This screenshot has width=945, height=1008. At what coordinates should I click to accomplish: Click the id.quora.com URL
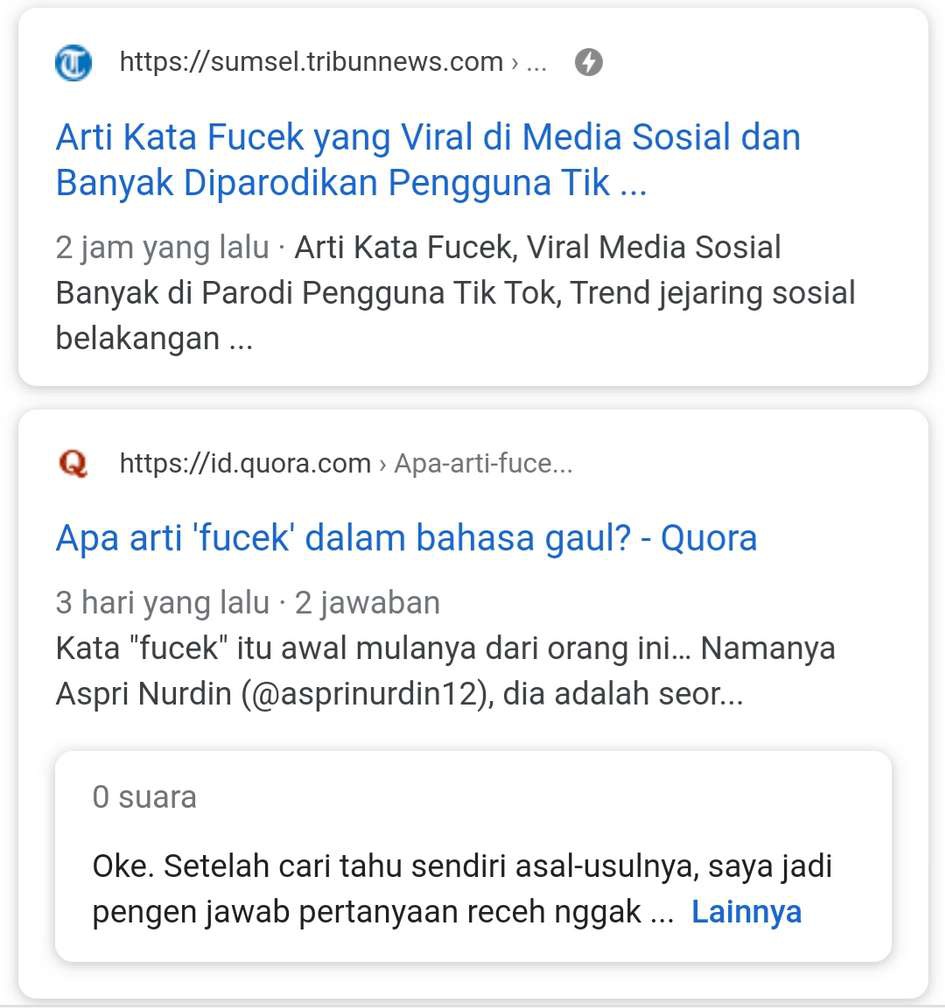(x=245, y=462)
